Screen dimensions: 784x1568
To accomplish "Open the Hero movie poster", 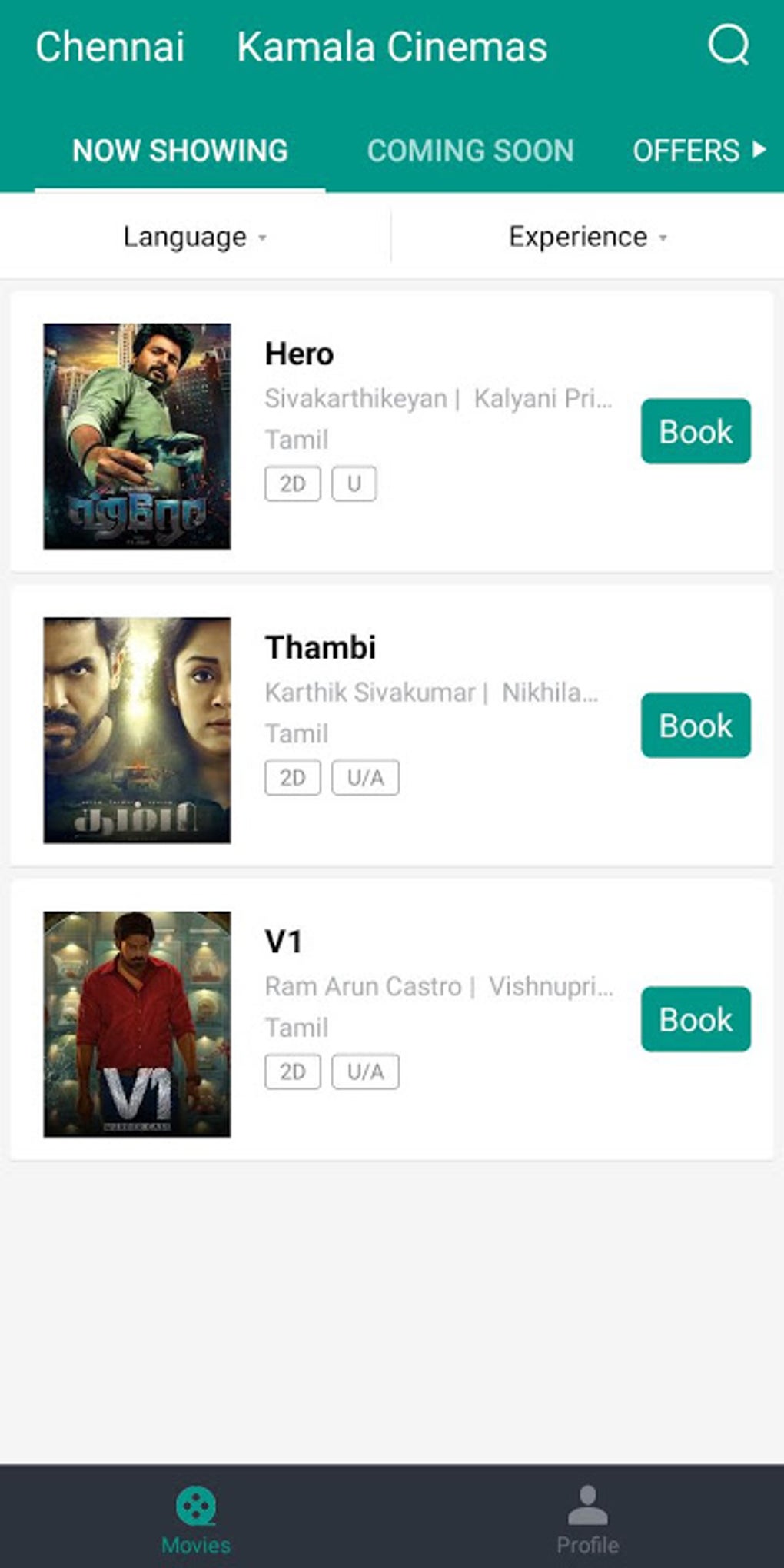I will coord(136,434).
